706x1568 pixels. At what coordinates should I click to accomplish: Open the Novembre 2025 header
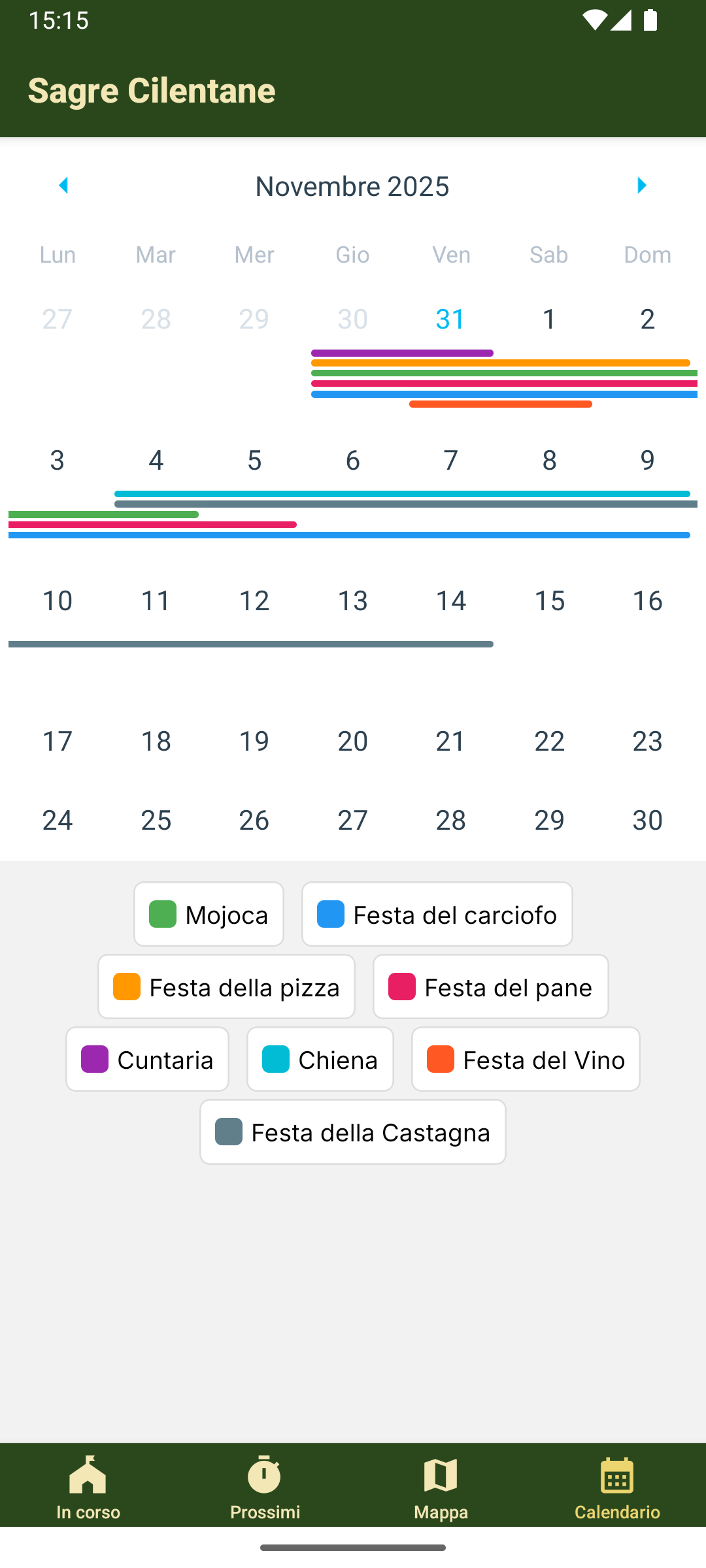(x=352, y=186)
